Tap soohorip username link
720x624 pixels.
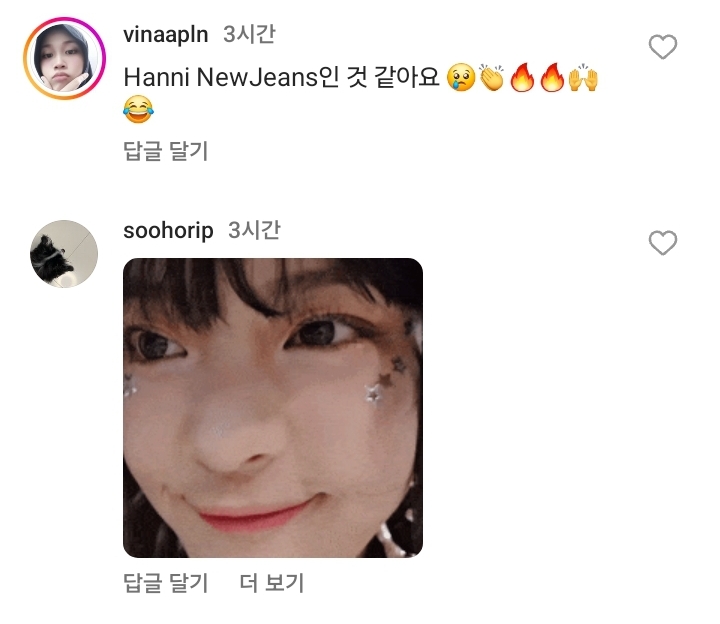(x=168, y=231)
